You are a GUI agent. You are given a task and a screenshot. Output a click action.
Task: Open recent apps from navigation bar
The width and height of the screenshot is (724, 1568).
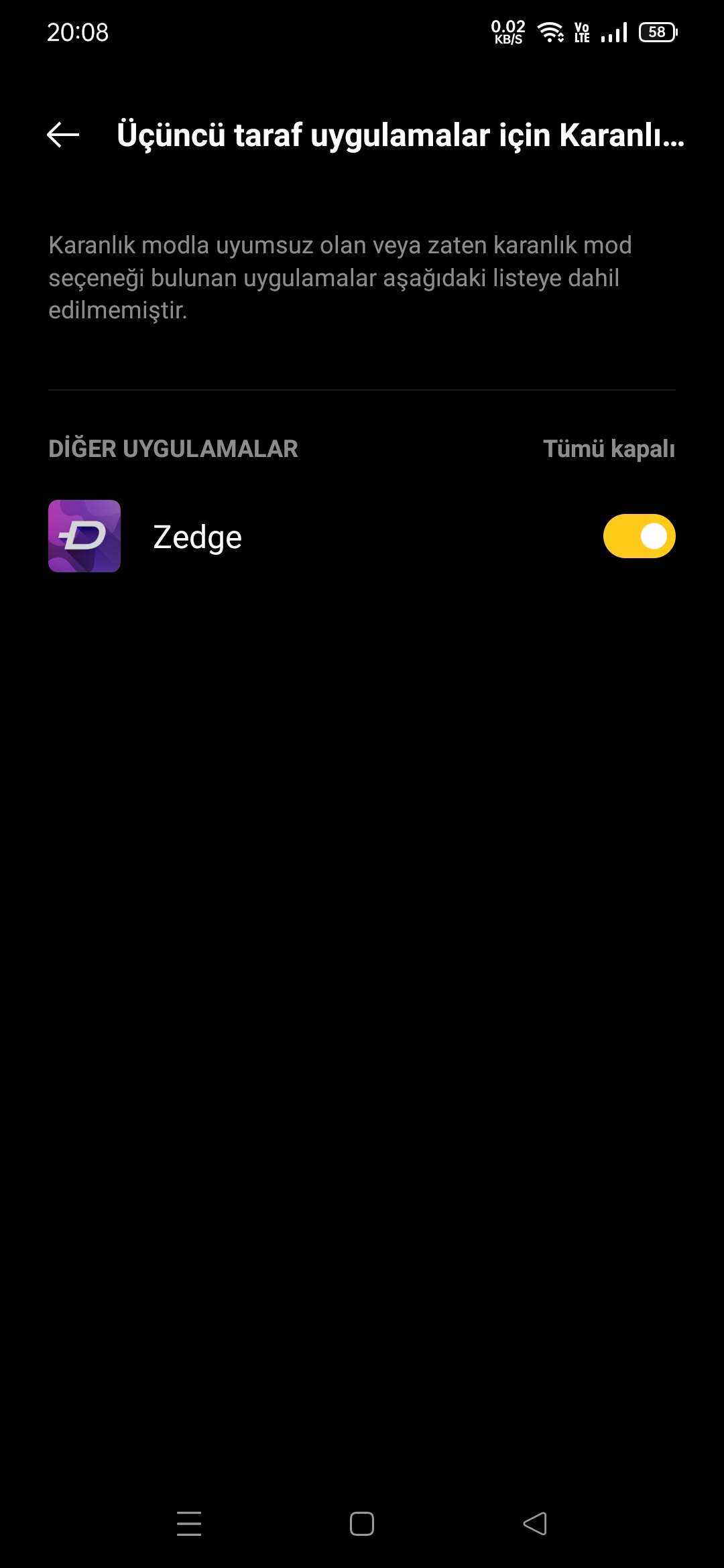189,1523
